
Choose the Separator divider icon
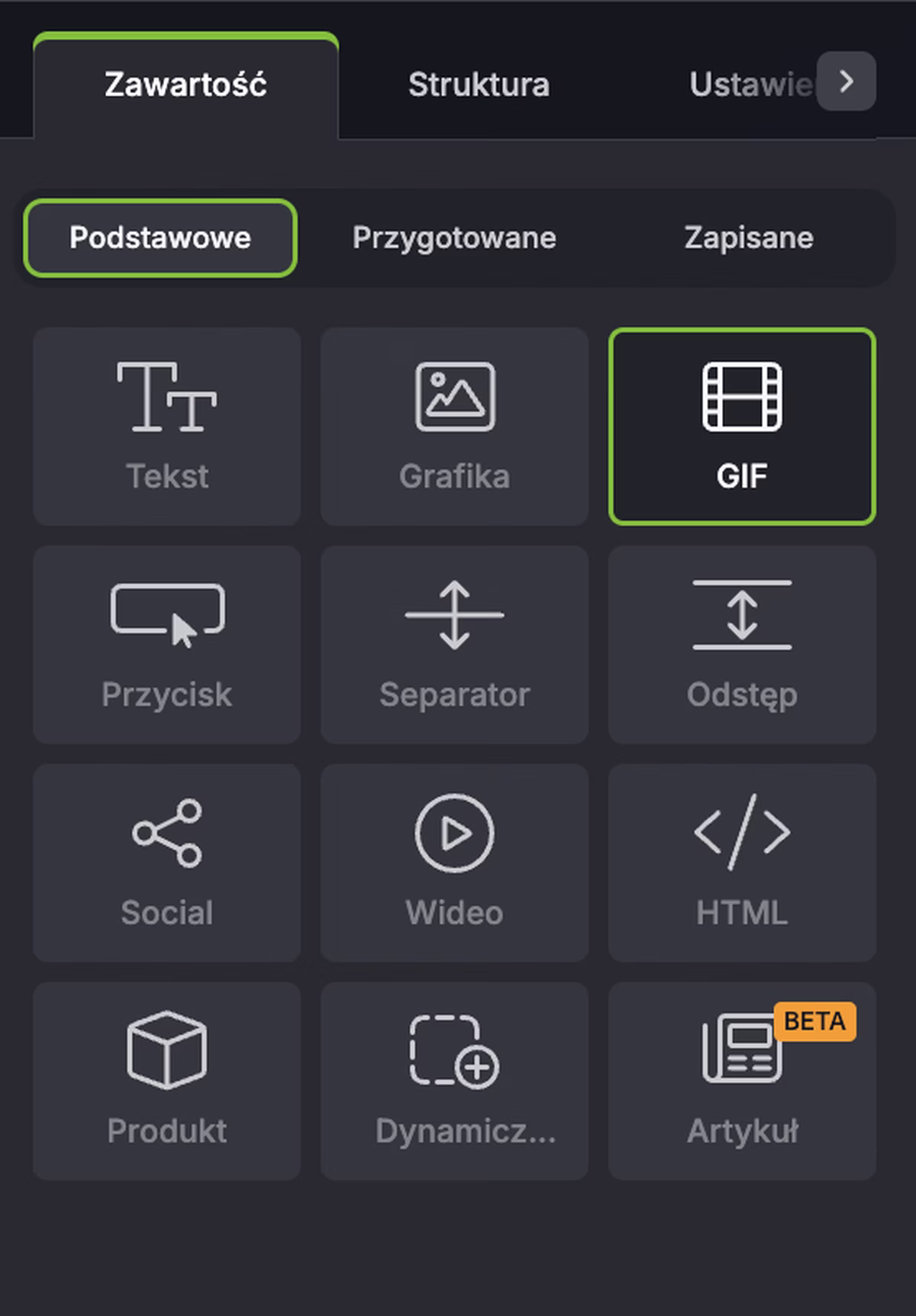454,643
